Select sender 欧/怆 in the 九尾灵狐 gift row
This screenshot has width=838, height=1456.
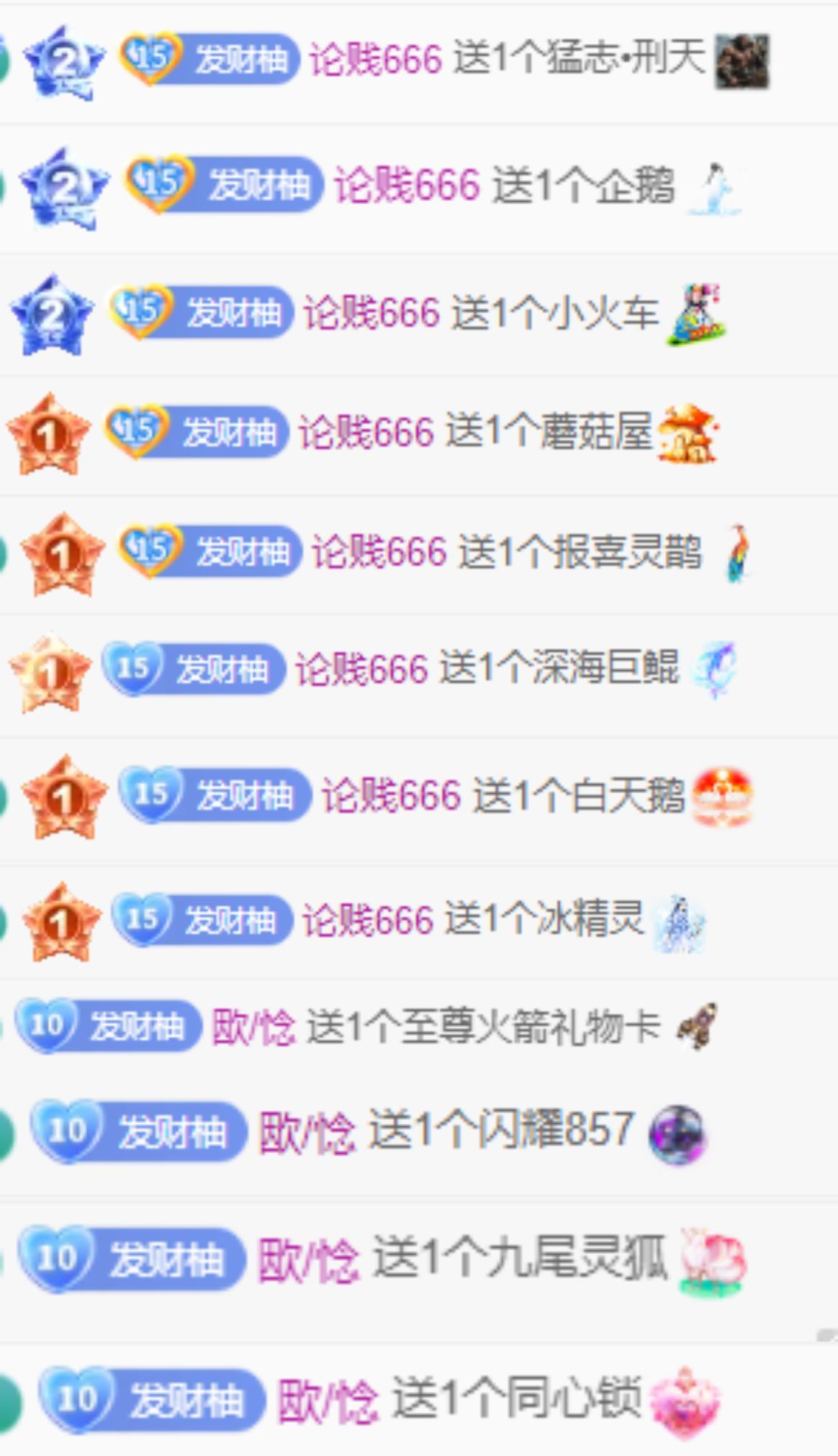click(308, 1260)
